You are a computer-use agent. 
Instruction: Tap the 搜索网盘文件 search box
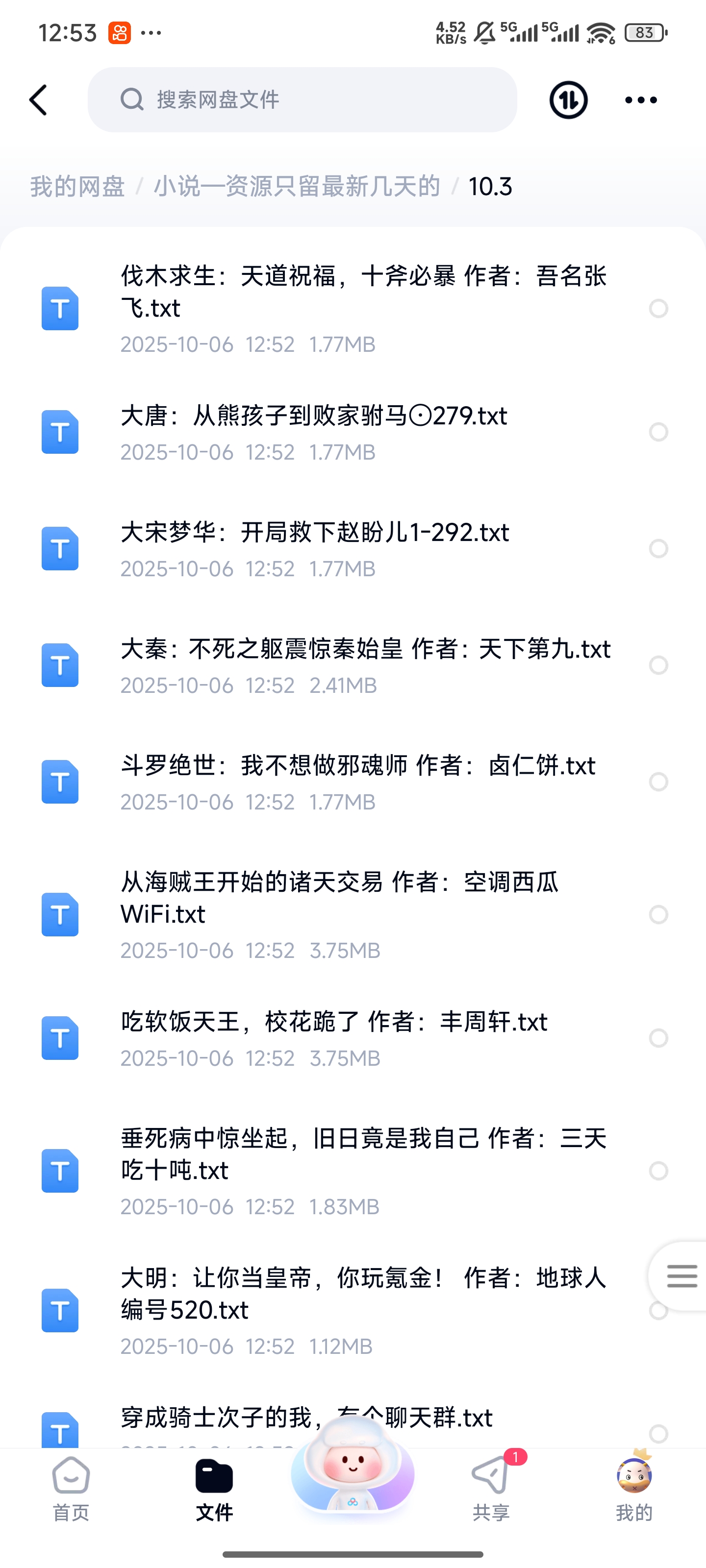[302, 100]
